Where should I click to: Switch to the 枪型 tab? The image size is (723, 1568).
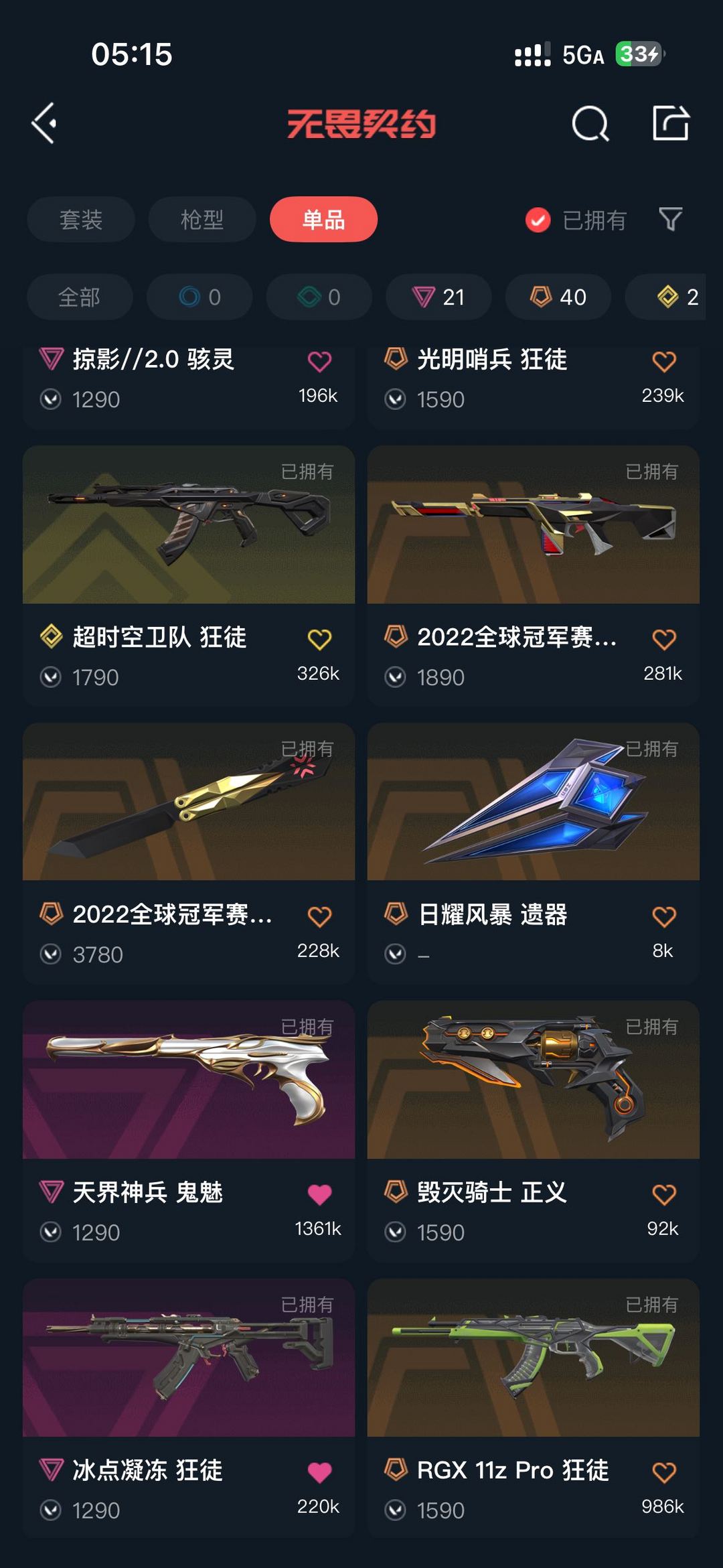coord(202,220)
